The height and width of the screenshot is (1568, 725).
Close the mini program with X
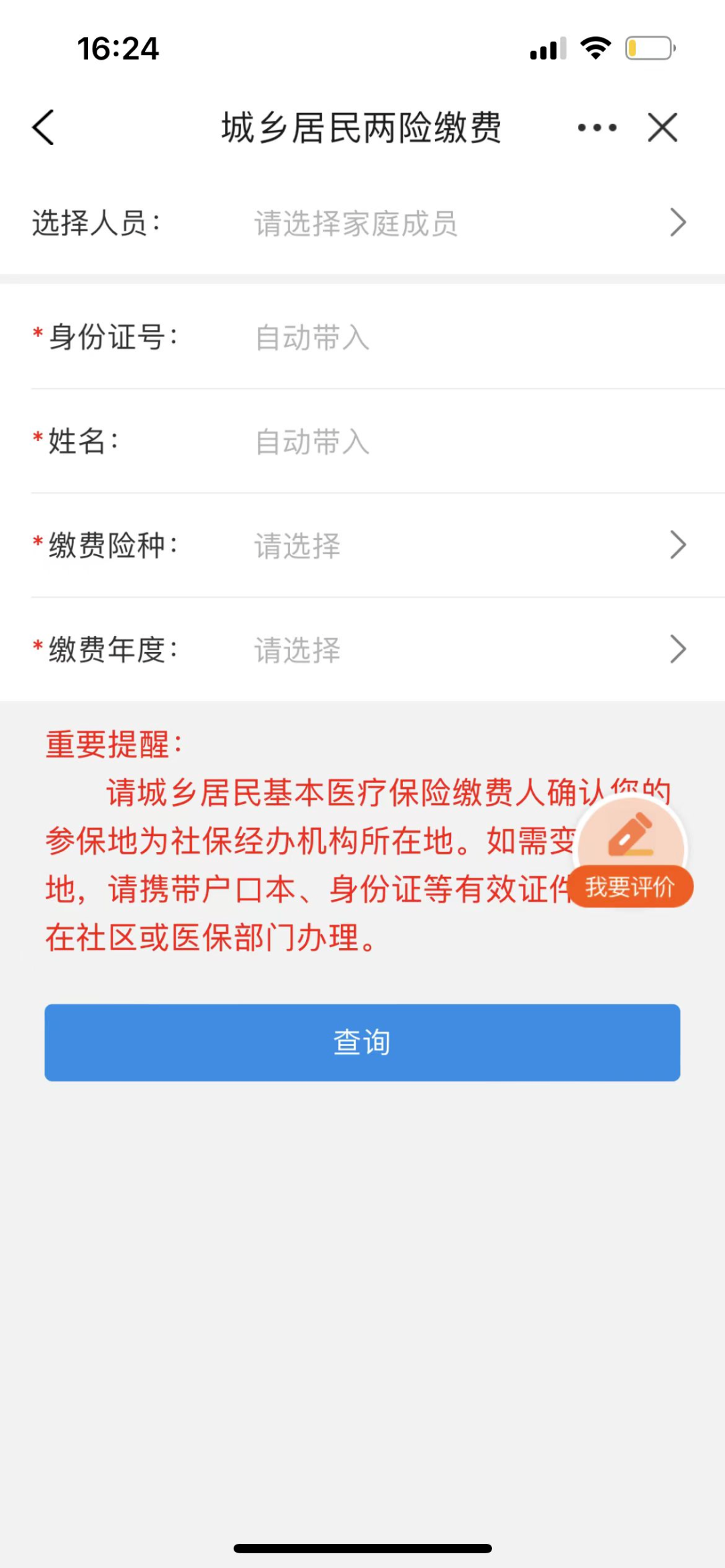tap(663, 127)
